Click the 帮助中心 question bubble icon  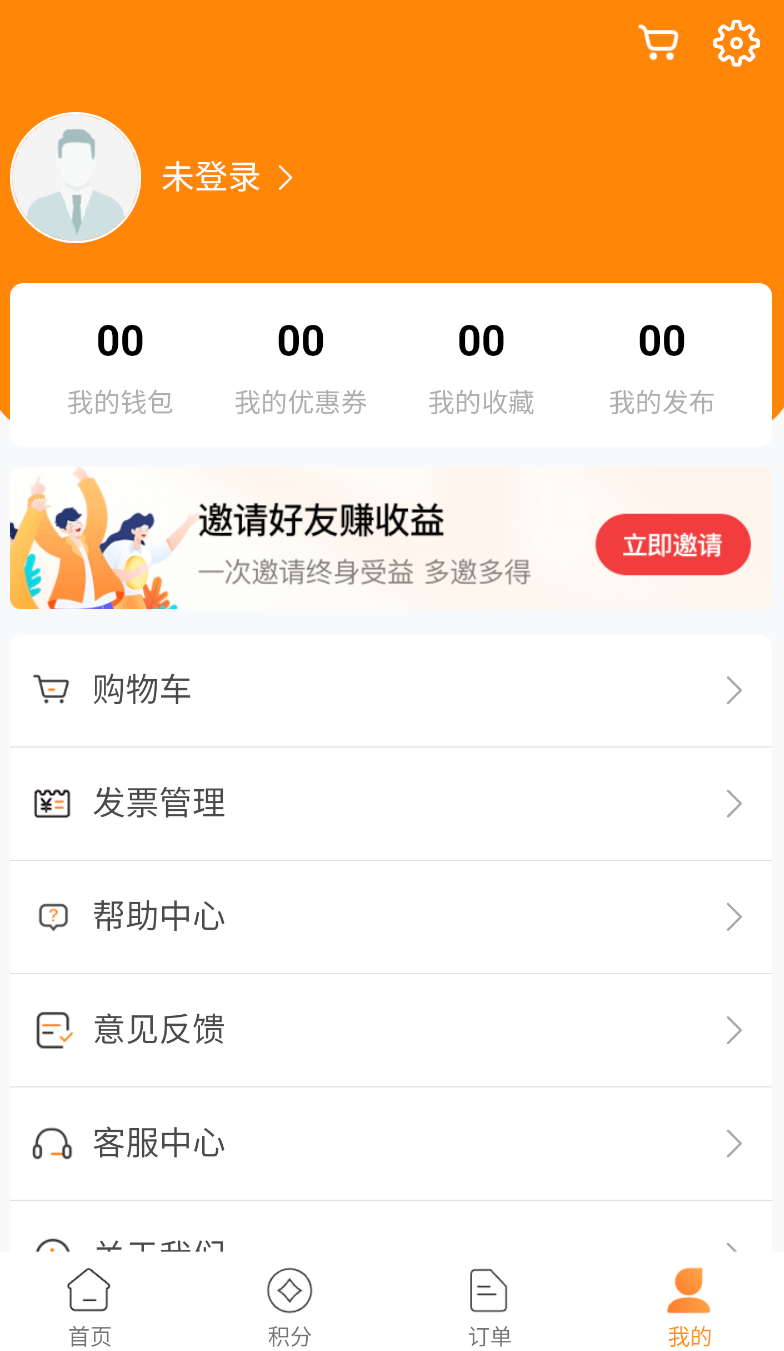(x=54, y=917)
